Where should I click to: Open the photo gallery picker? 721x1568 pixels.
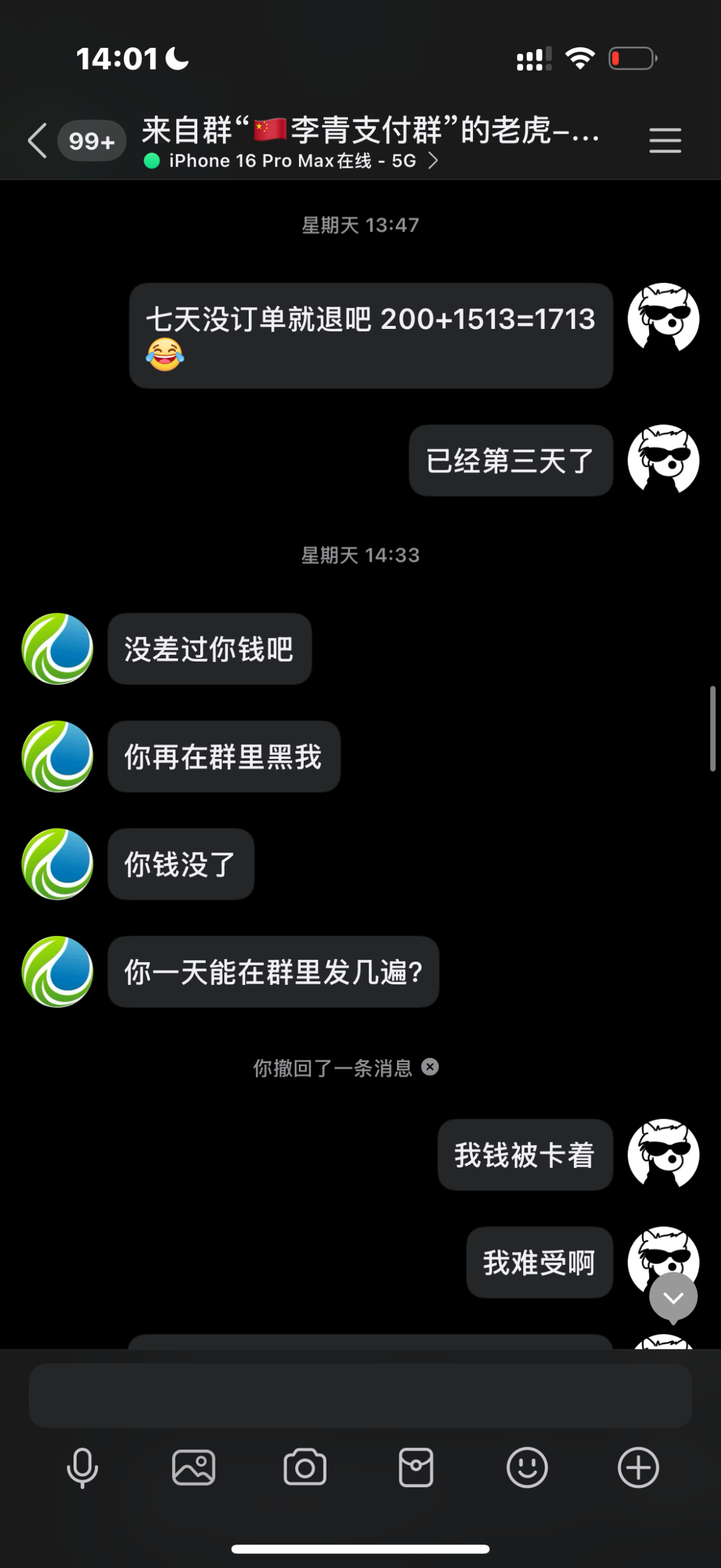click(x=194, y=1468)
